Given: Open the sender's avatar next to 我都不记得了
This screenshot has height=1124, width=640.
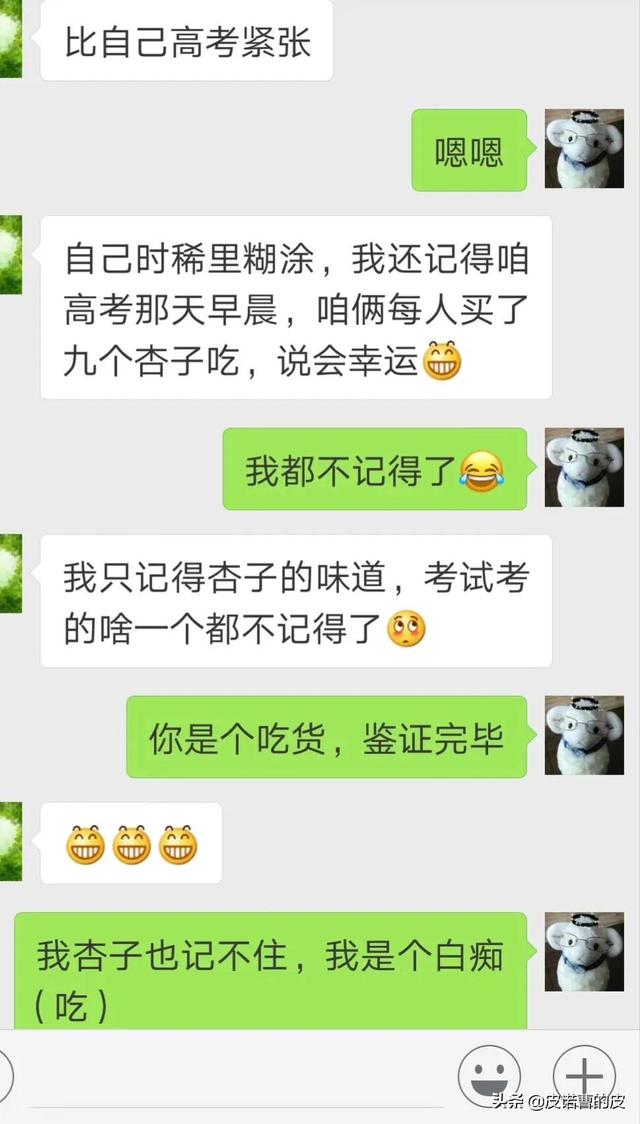Looking at the screenshot, I should point(584,467).
